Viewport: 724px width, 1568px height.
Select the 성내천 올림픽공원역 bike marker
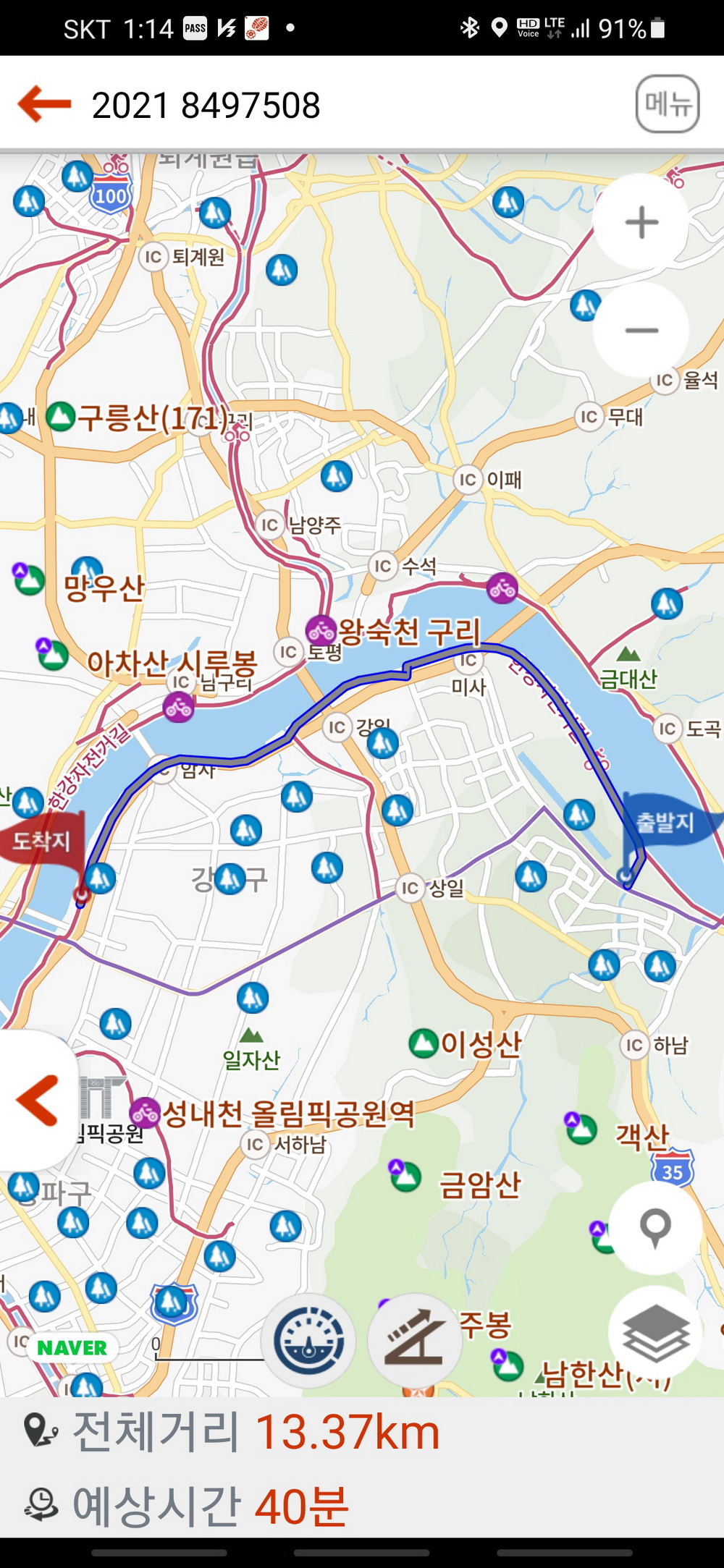click(x=146, y=1112)
